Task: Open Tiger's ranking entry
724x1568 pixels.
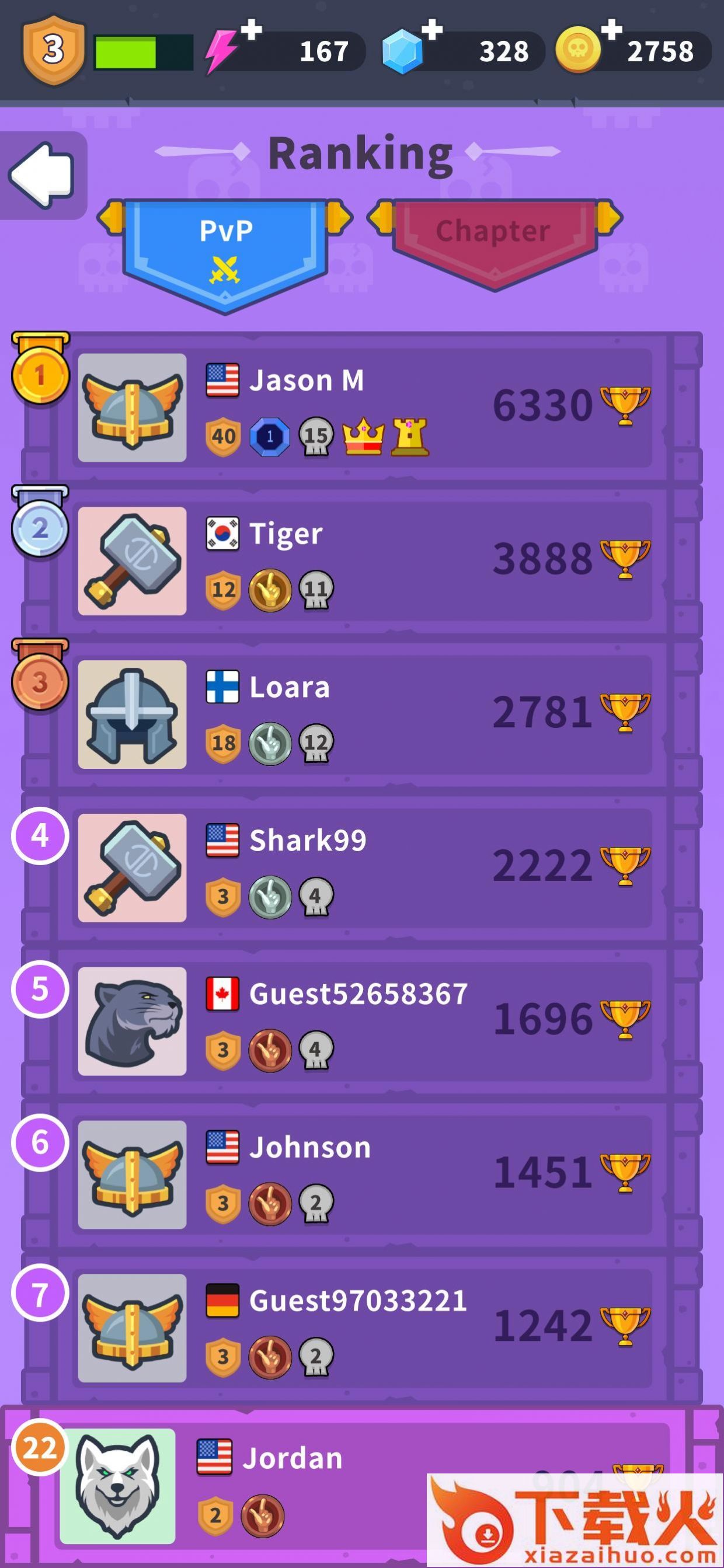Action: [x=361, y=560]
